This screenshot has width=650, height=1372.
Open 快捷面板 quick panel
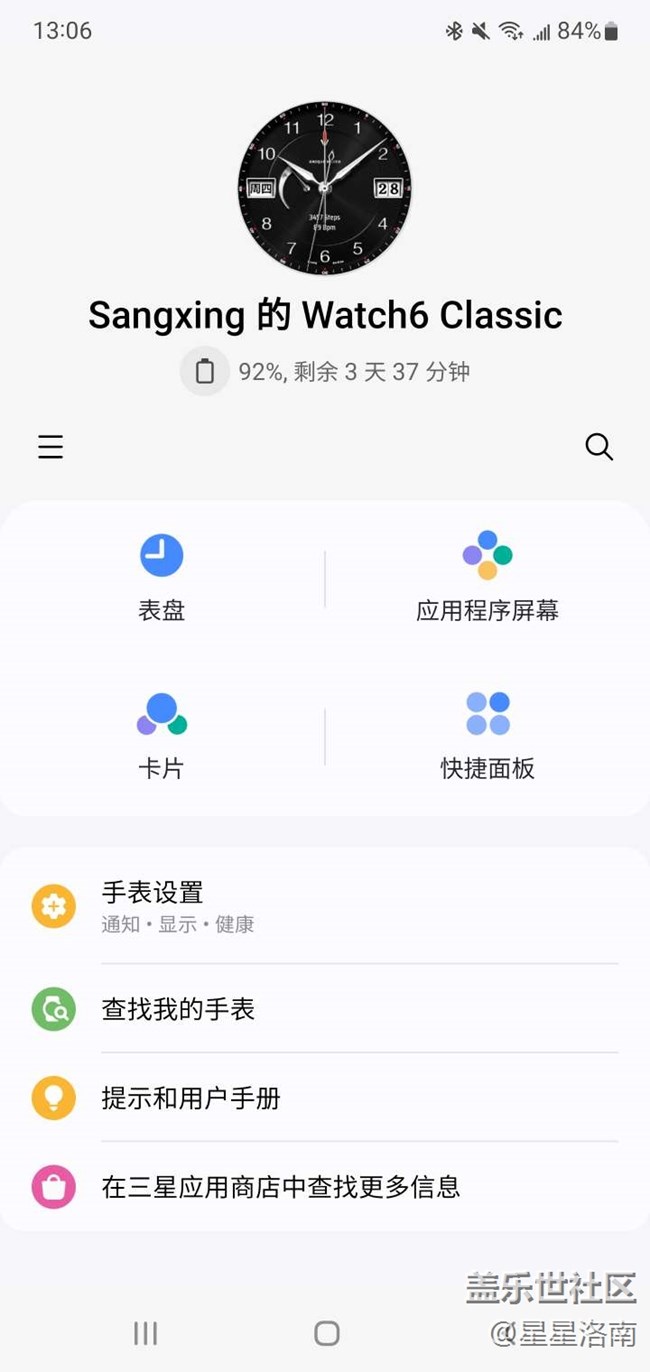[x=487, y=736]
